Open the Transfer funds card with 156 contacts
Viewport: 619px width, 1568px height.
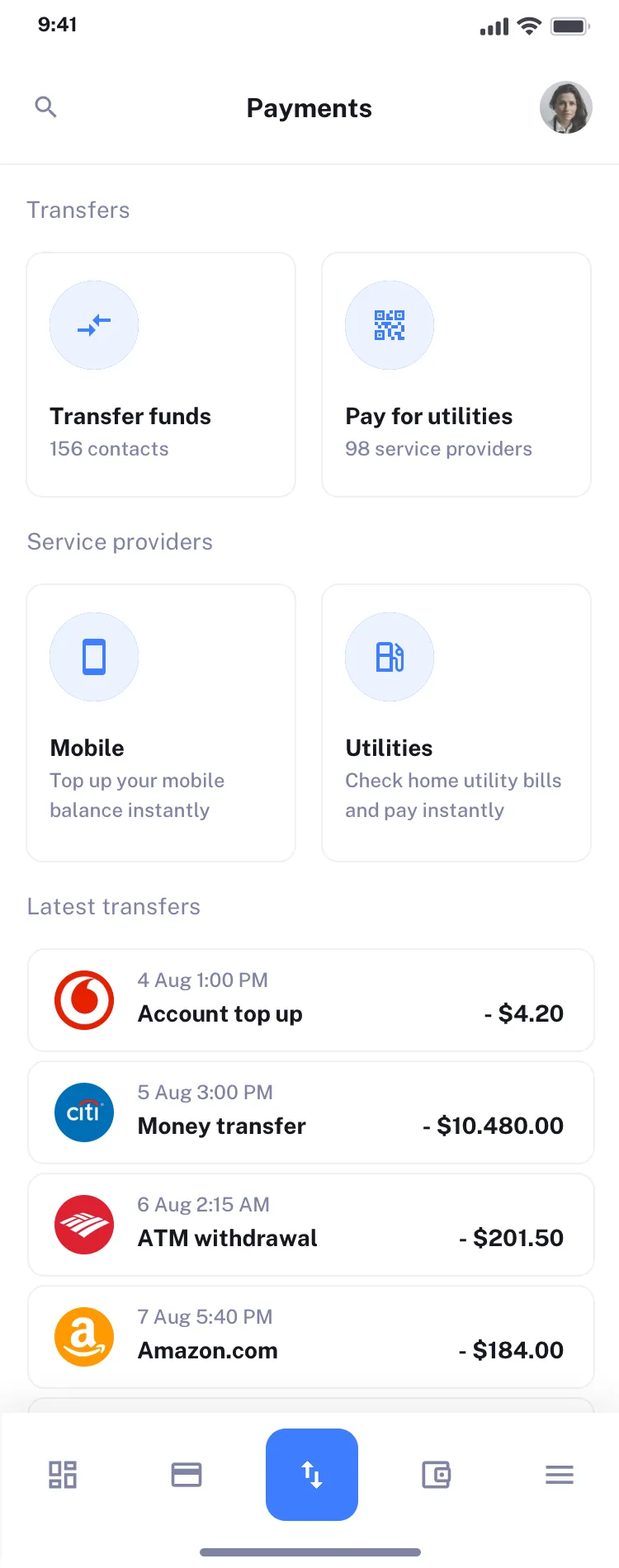pyautogui.click(x=160, y=375)
